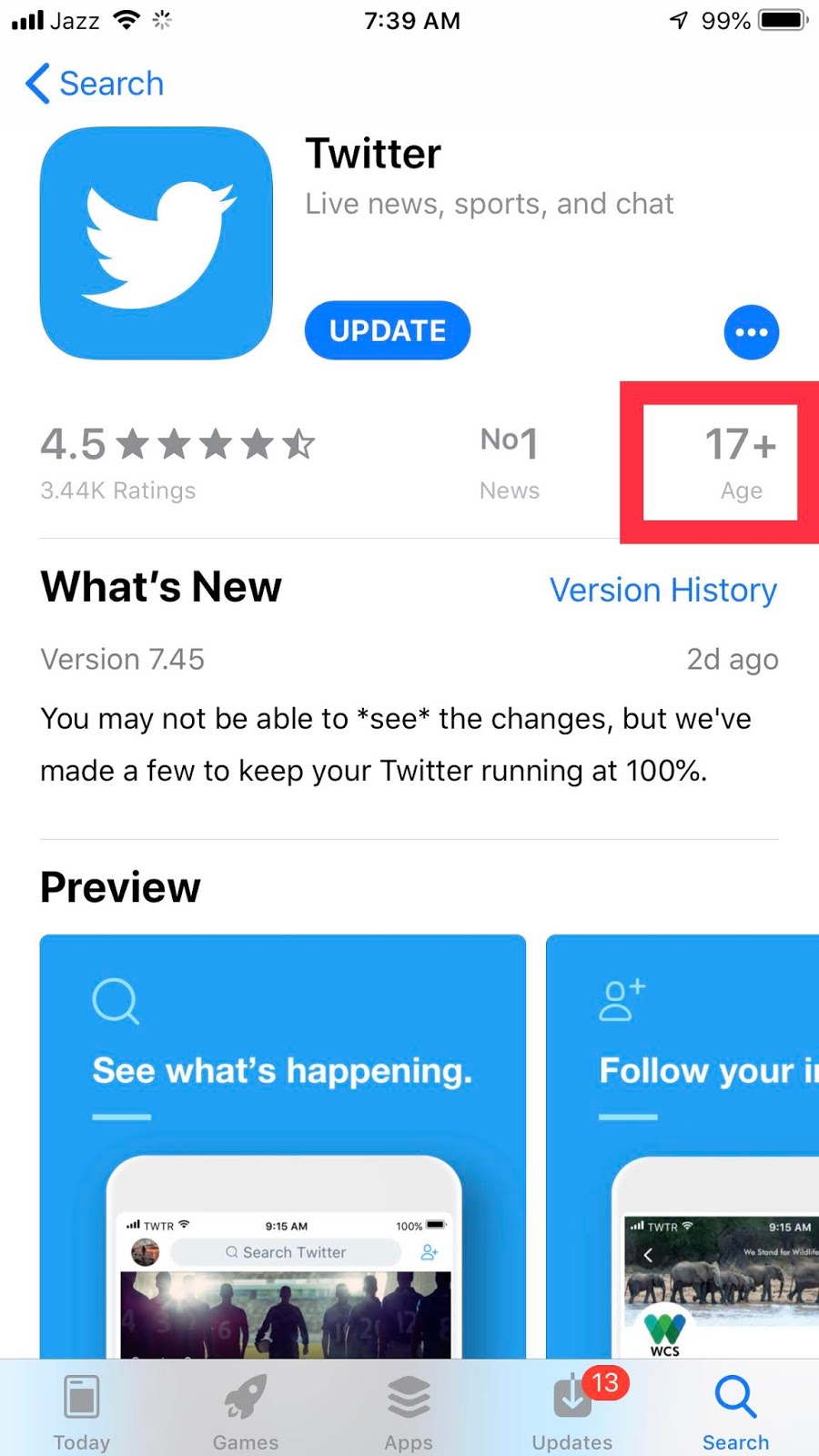Tap UPDATE to update Twitter

click(x=388, y=330)
